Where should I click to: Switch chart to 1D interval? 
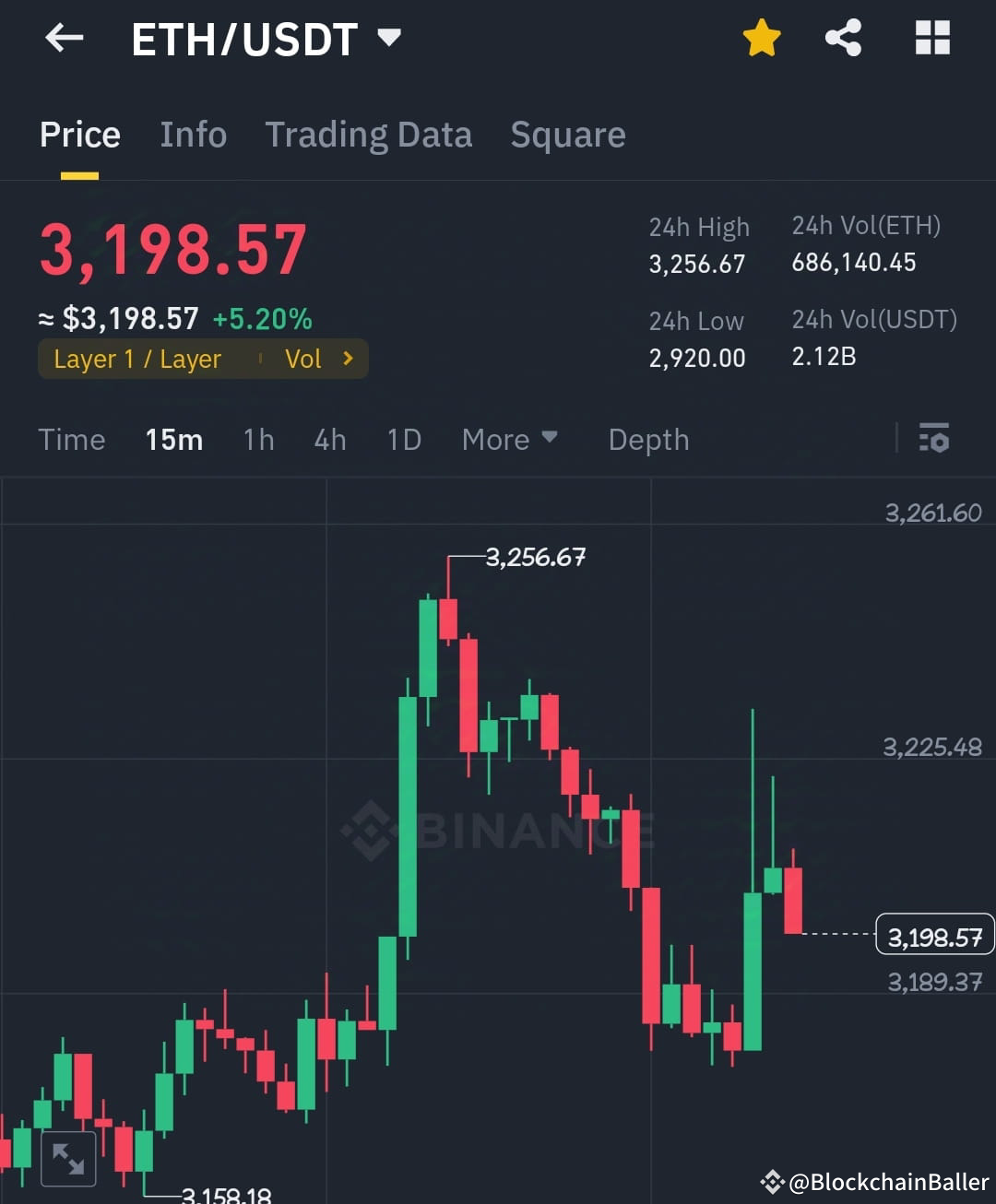click(x=403, y=440)
